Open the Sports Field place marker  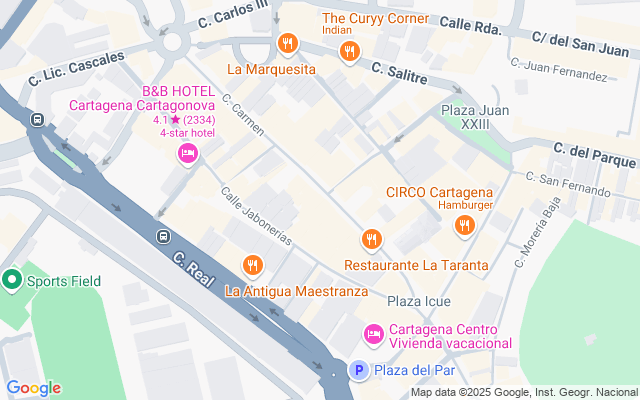13,280
